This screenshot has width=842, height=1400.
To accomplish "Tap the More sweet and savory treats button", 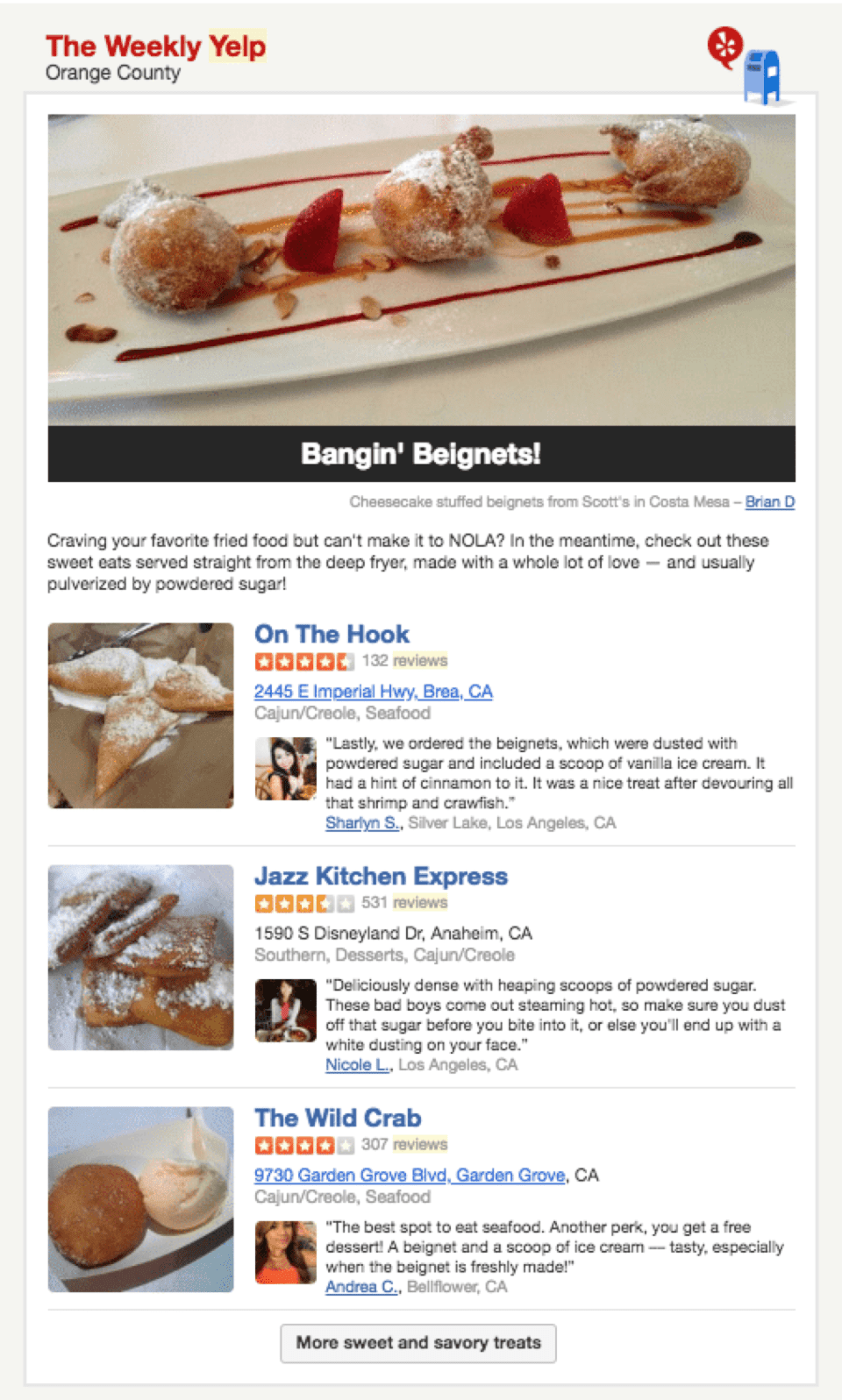I will pos(418,1343).
